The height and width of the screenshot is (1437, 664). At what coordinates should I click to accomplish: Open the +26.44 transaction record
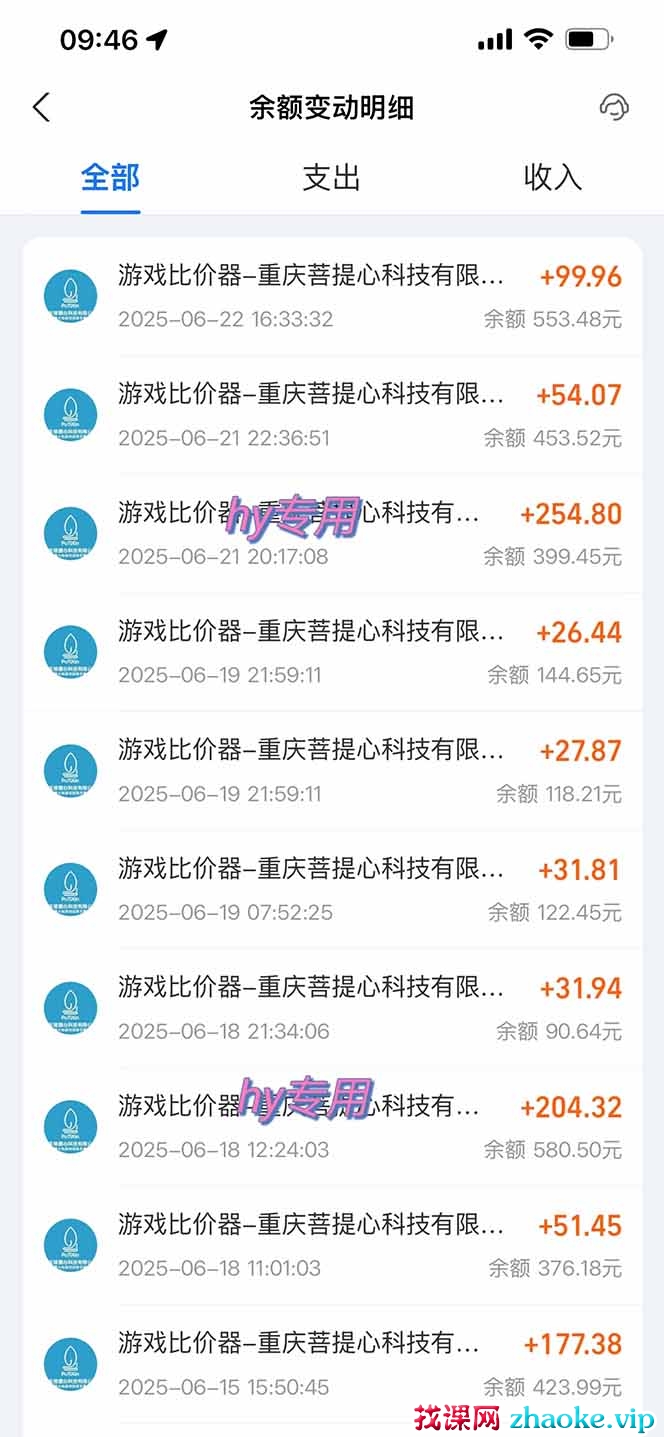[332, 652]
